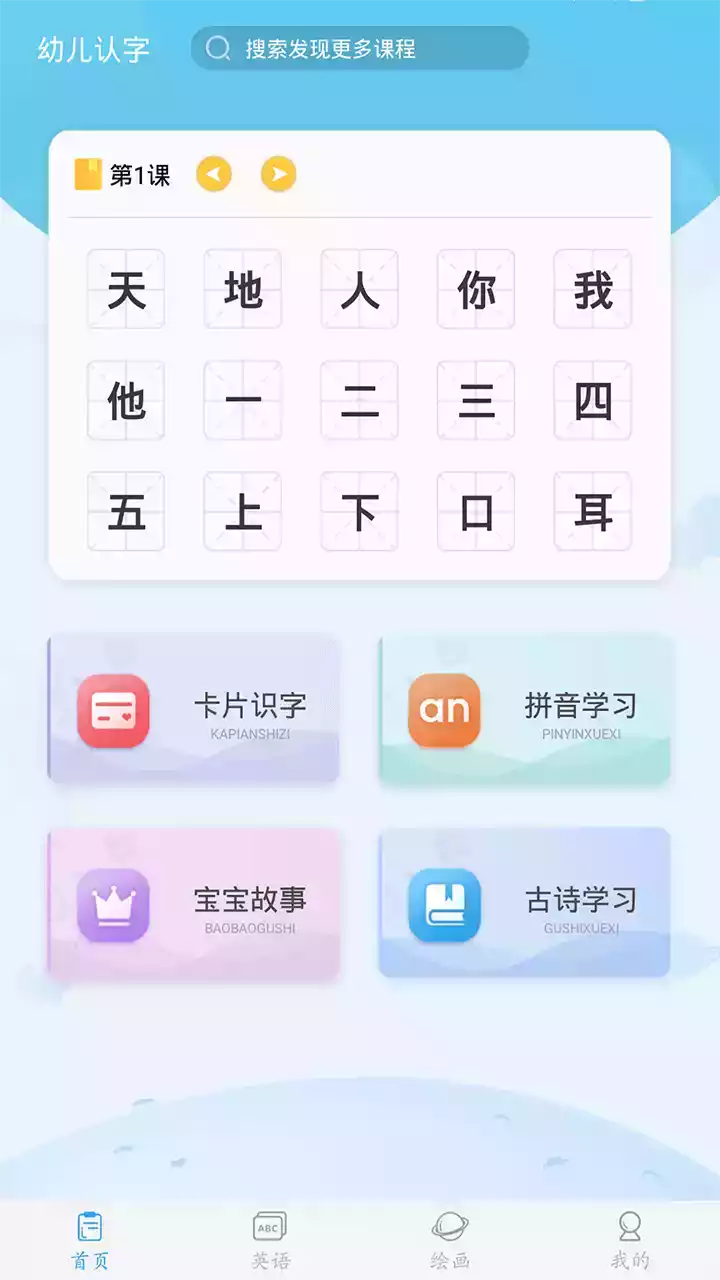
Task: Go to the next lesson arrow
Action: pos(279,175)
